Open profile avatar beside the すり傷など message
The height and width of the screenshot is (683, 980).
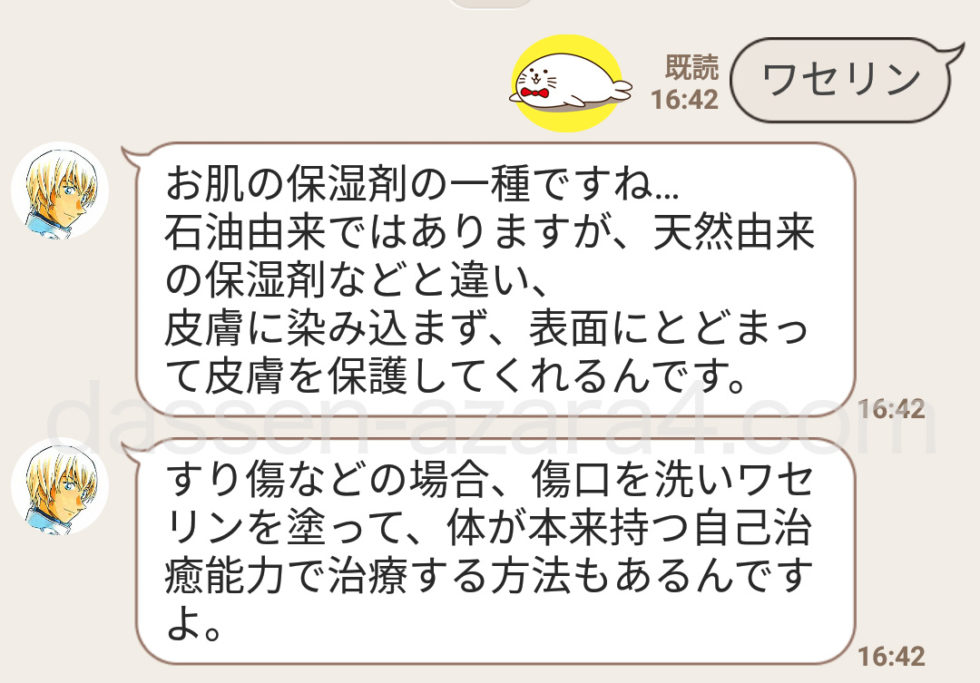(x=59, y=486)
